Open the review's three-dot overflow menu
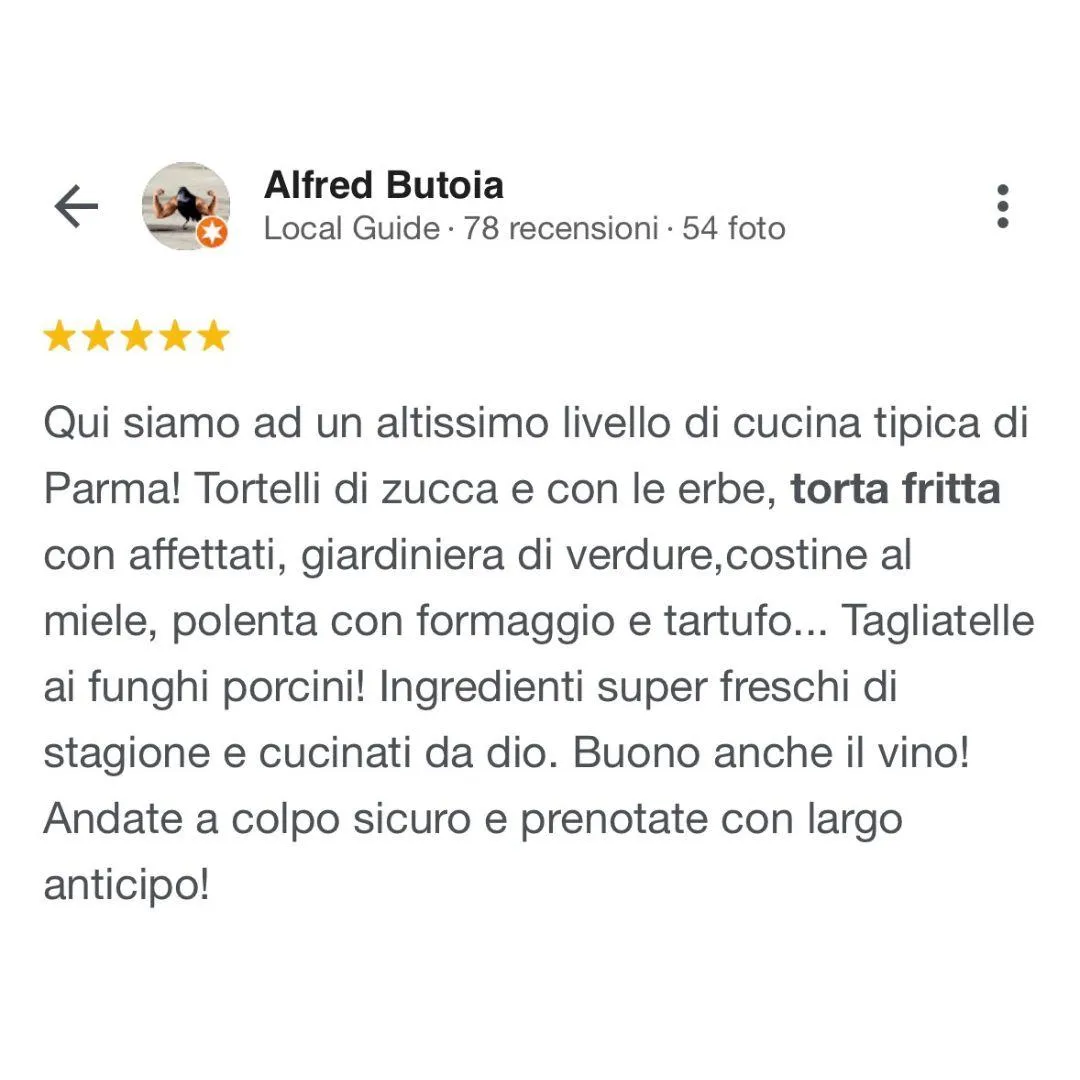 1003,206
